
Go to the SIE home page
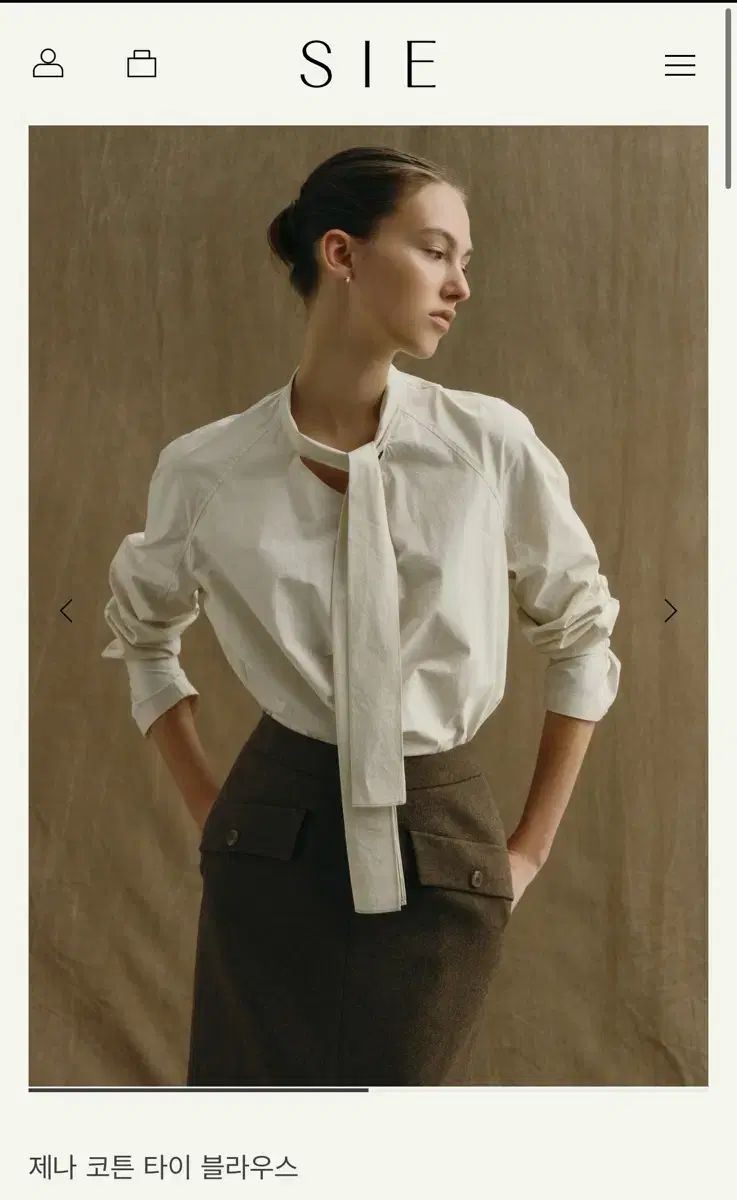(x=368, y=64)
